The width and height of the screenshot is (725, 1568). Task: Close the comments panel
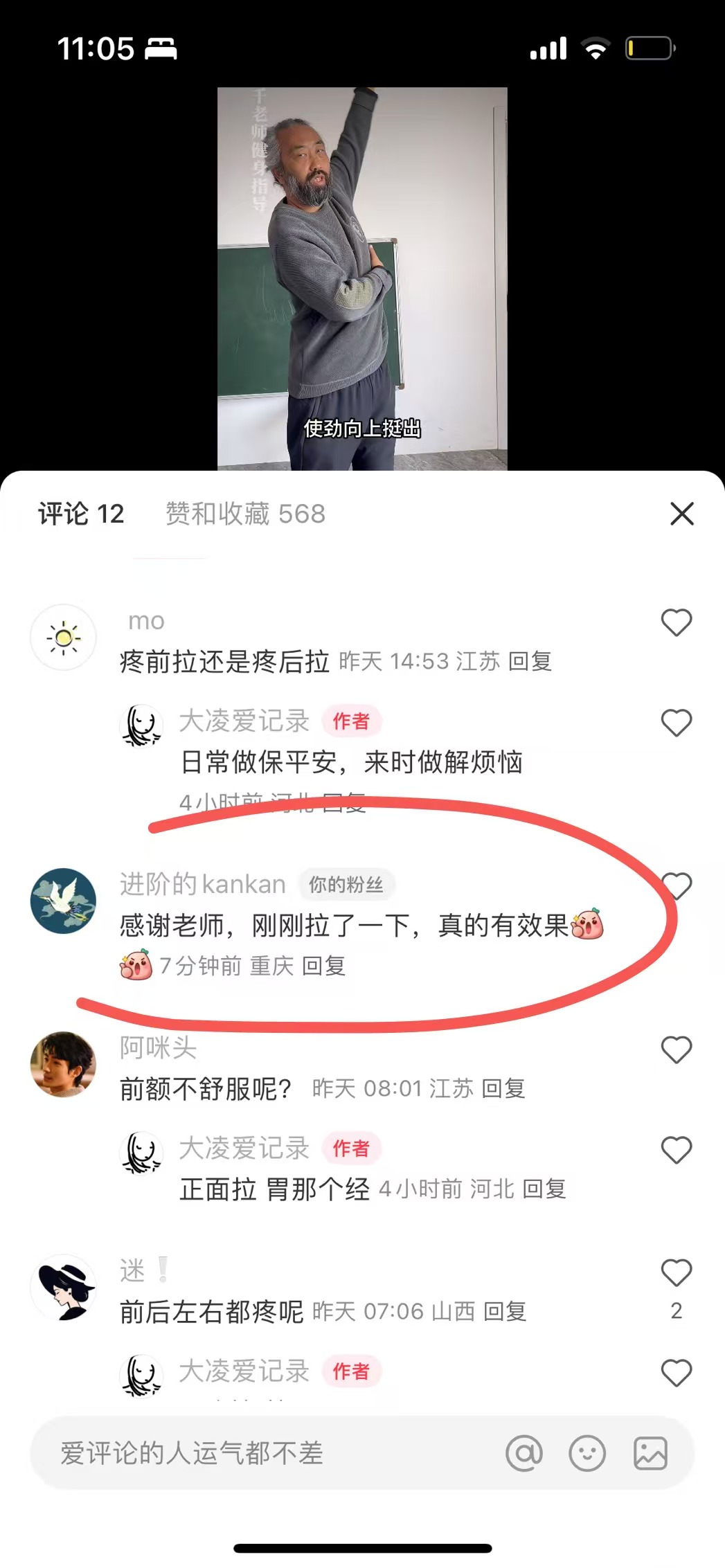pyautogui.click(x=682, y=514)
